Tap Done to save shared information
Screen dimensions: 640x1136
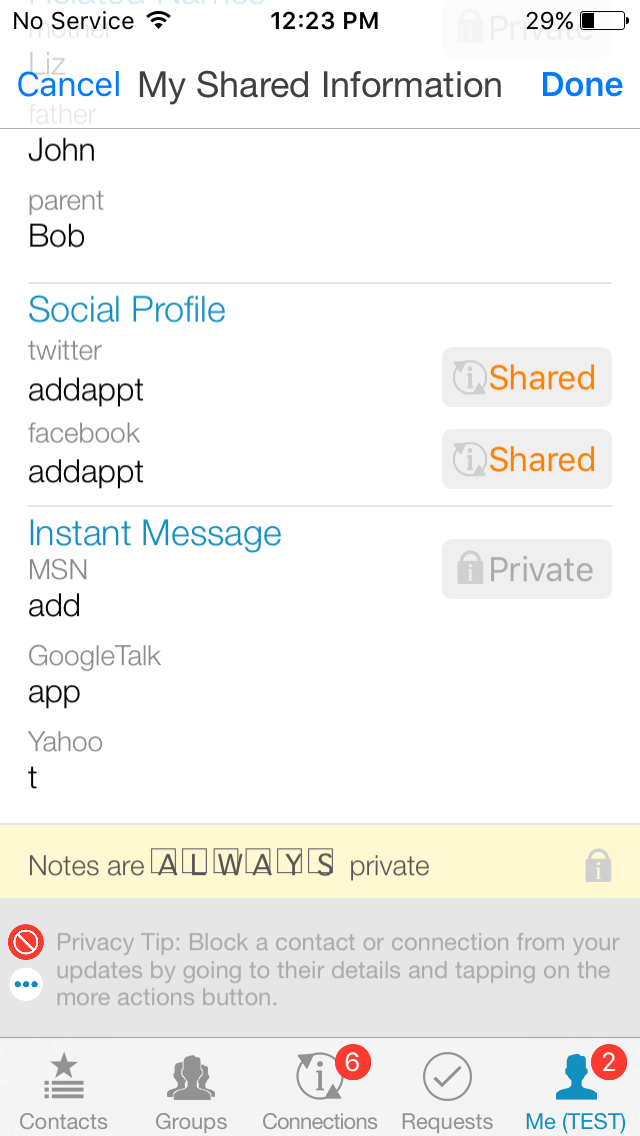pyautogui.click(x=581, y=85)
